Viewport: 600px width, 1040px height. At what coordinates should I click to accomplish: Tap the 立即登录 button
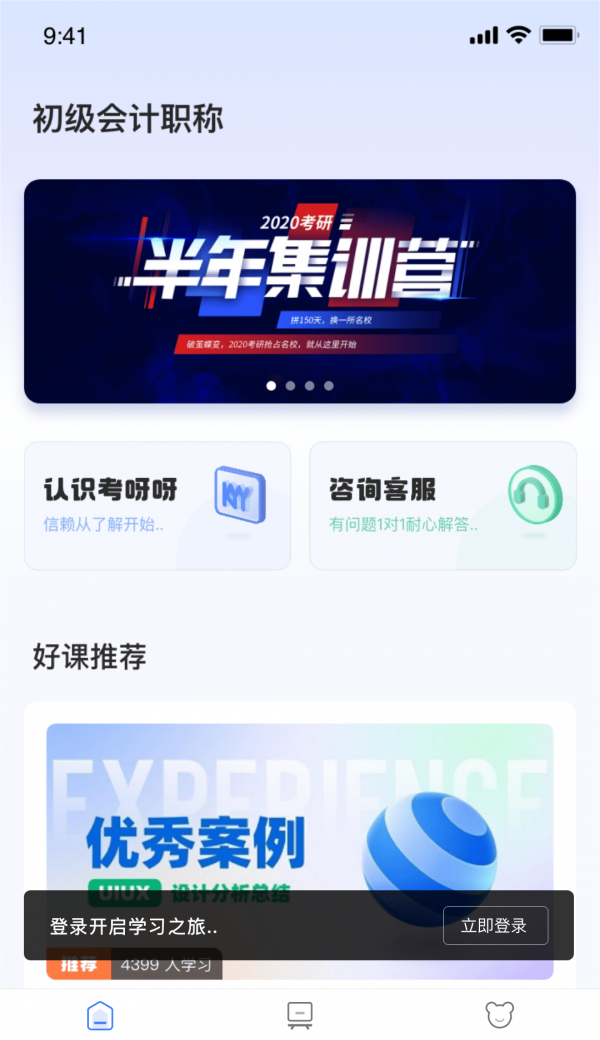coord(495,925)
